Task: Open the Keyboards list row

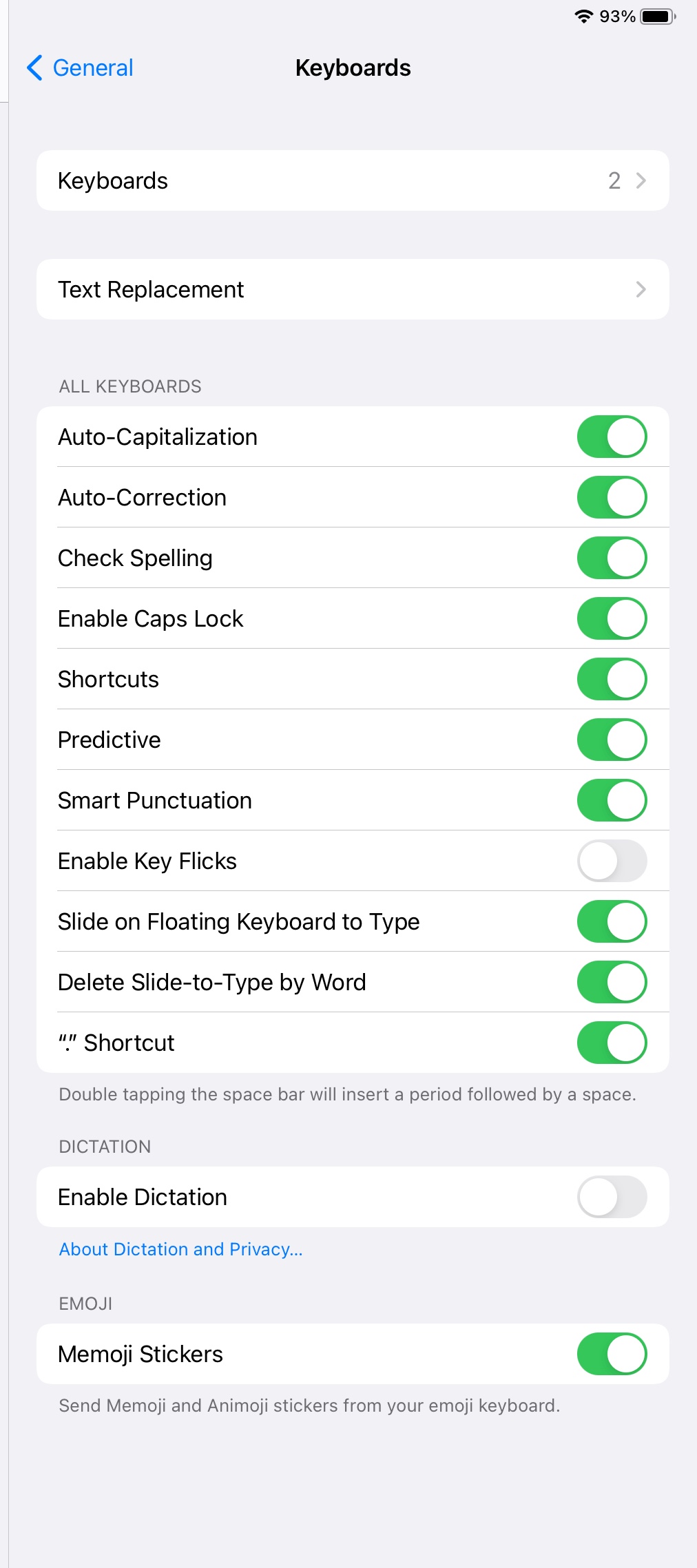Action: tap(353, 180)
